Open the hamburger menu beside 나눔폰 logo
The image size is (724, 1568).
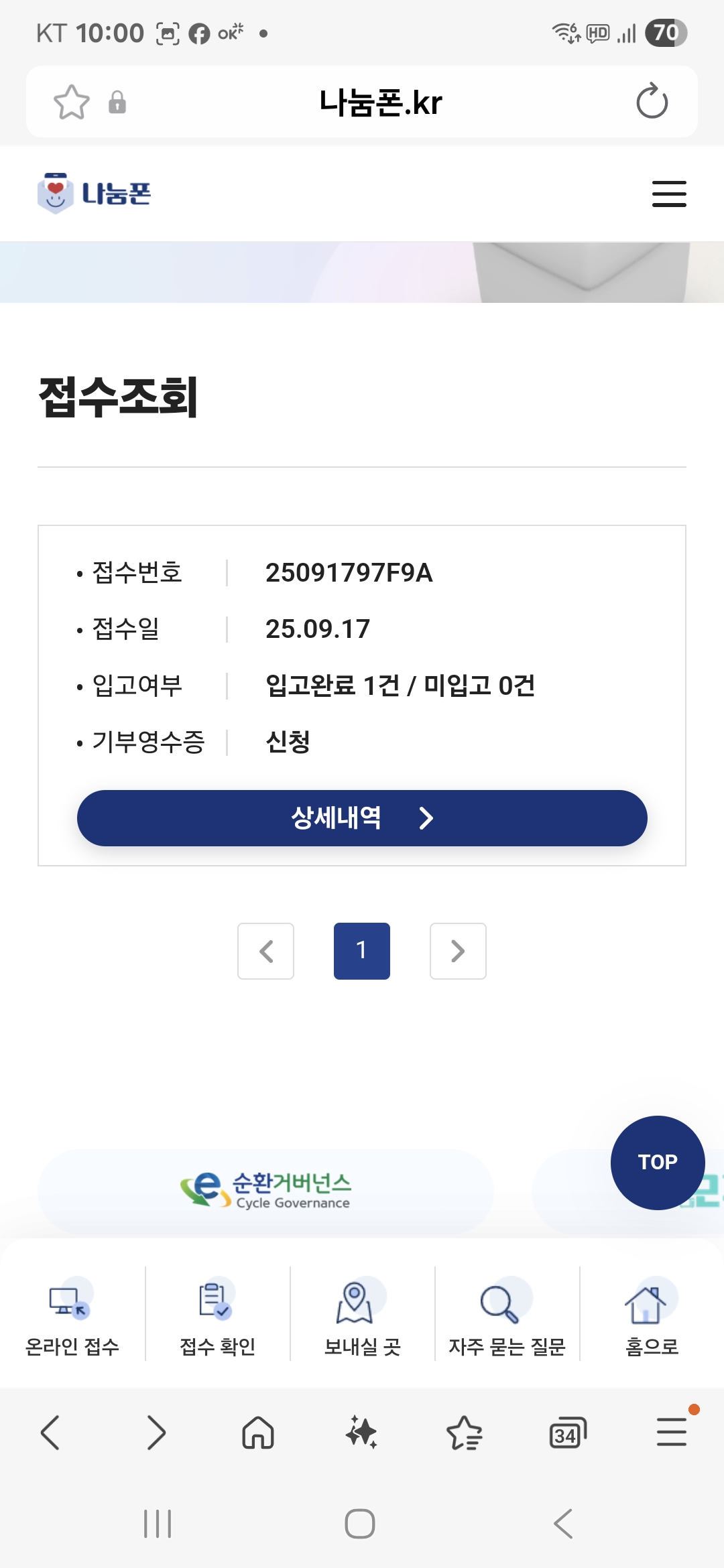pyautogui.click(x=669, y=194)
